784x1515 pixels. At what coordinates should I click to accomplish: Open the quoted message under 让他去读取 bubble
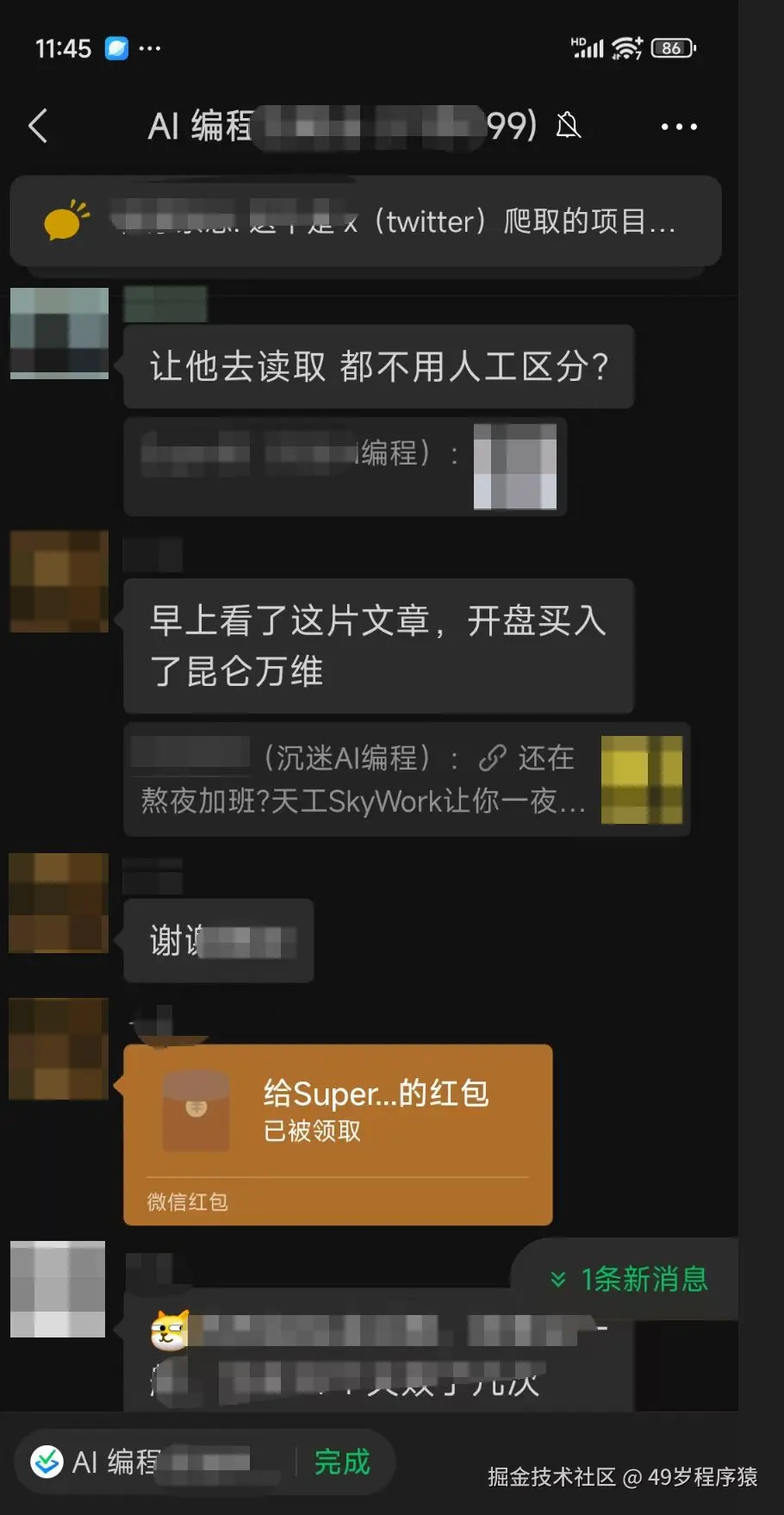[345, 466]
